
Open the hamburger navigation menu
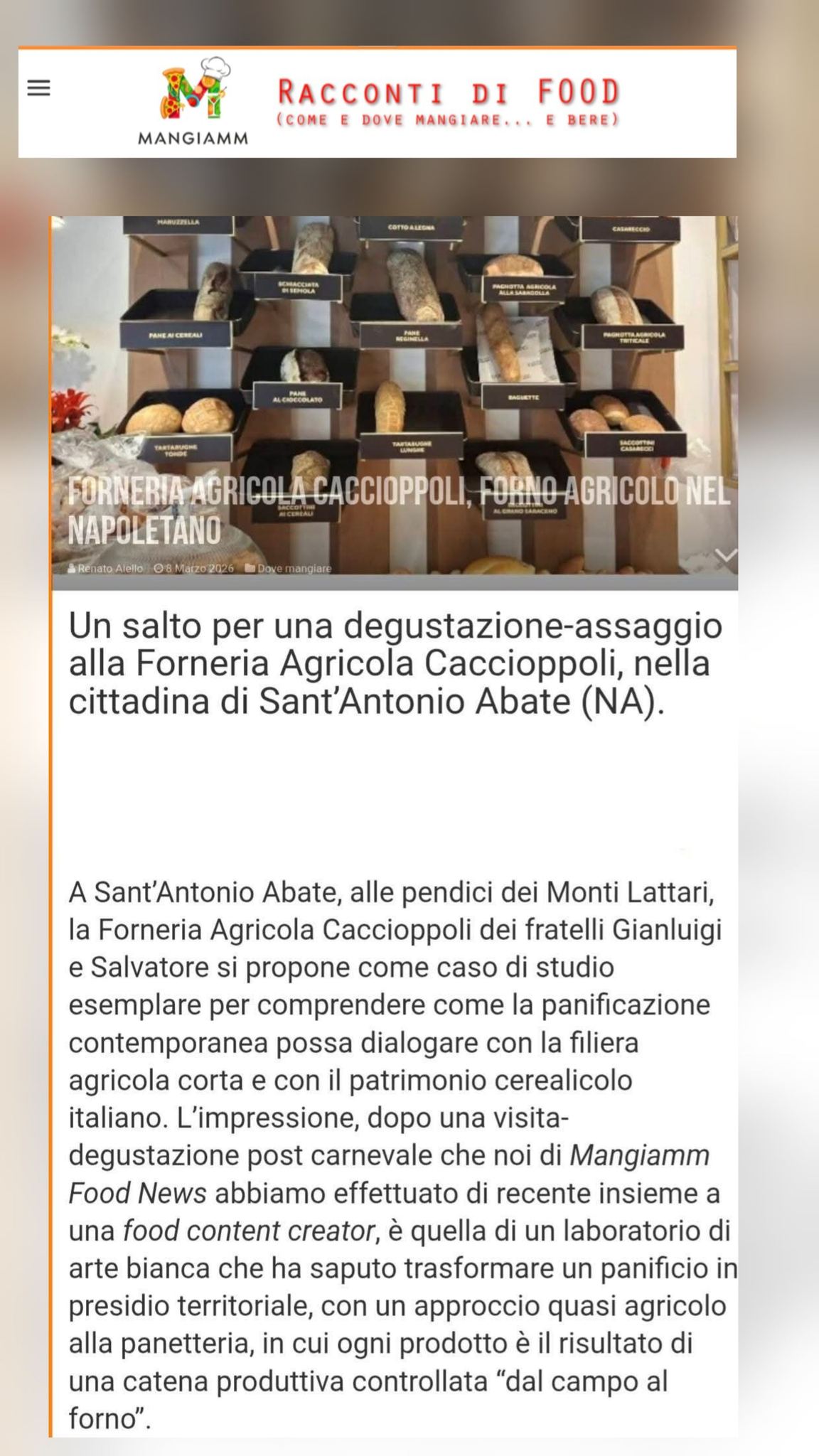click(x=39, y=88)
